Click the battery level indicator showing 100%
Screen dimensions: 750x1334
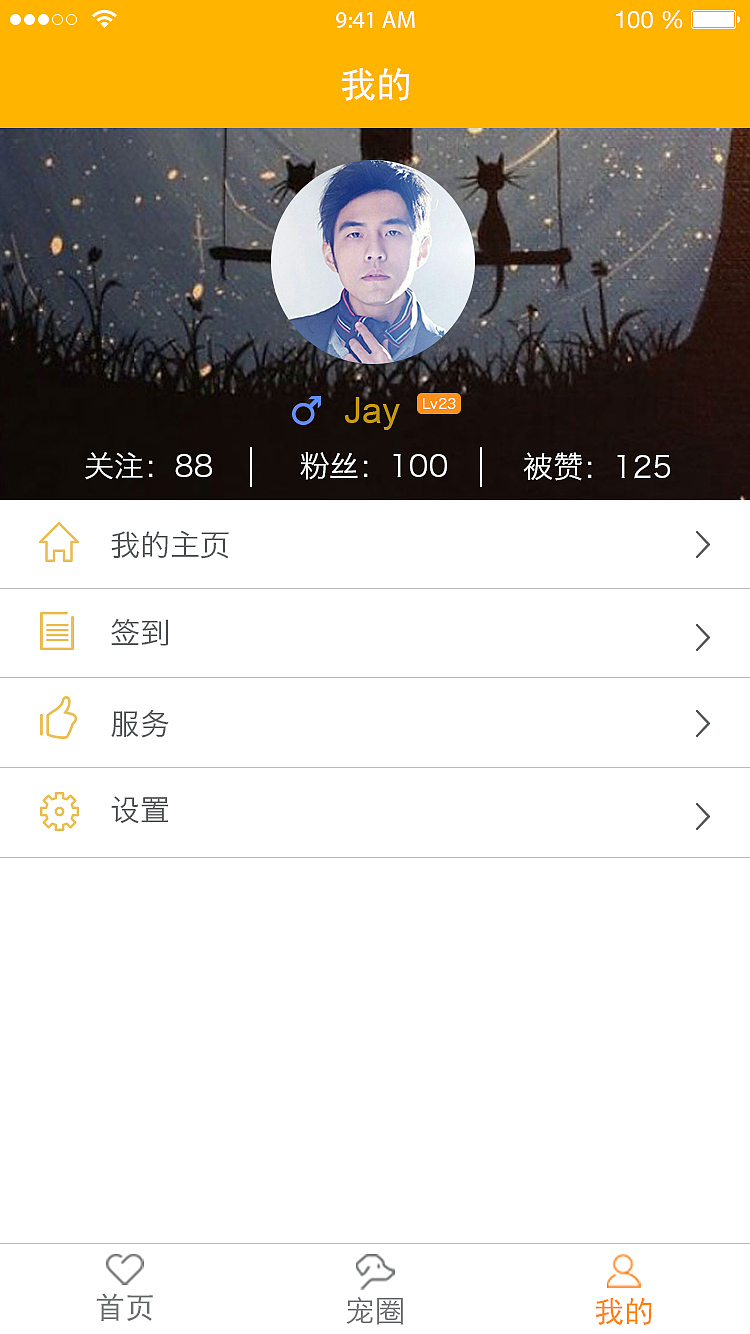712,18
